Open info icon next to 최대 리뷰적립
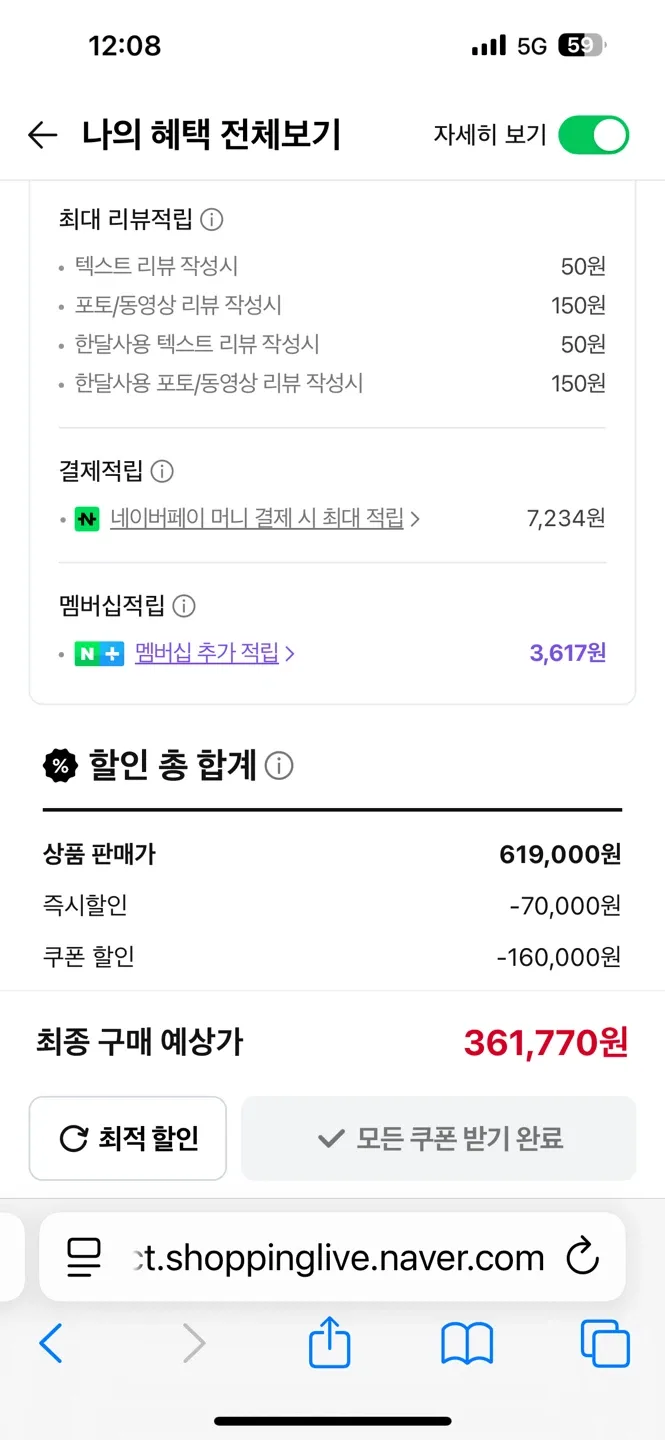The width and height of the screenshot is (665, 1440). 212,219
